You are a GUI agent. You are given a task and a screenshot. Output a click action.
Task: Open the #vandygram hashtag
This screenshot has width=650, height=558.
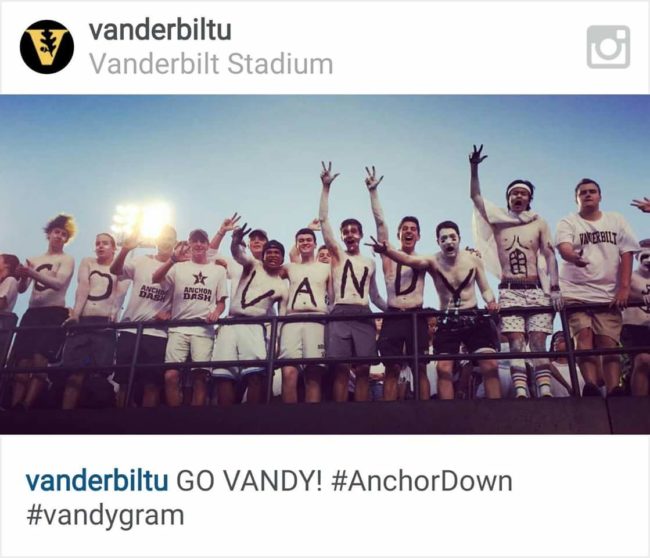[x=105, y=515]
